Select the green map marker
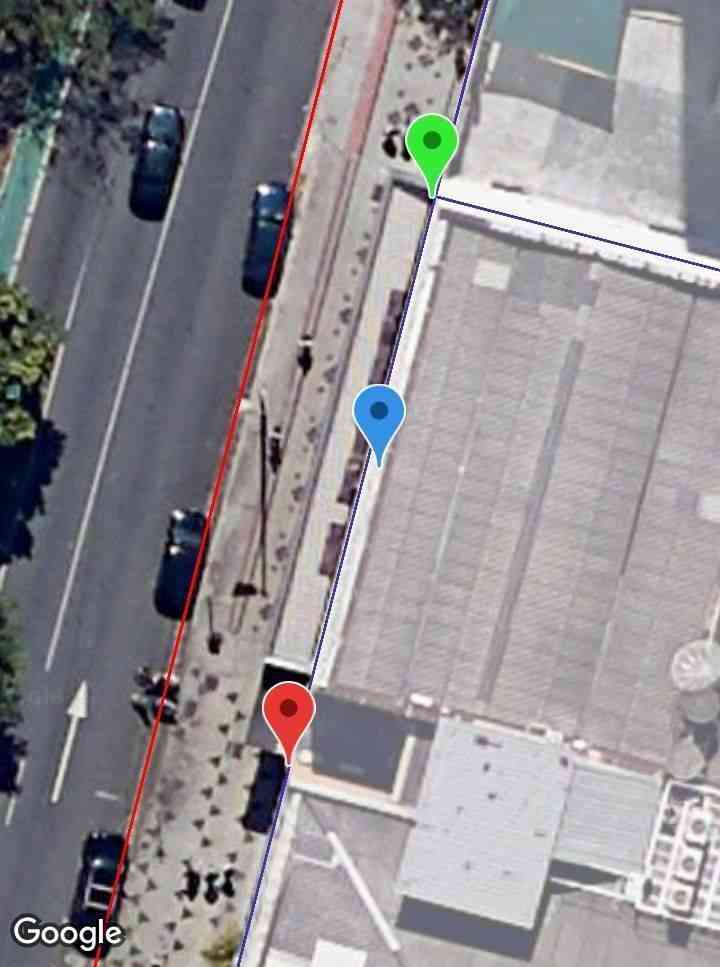720x967 pixels. (432, 146)
